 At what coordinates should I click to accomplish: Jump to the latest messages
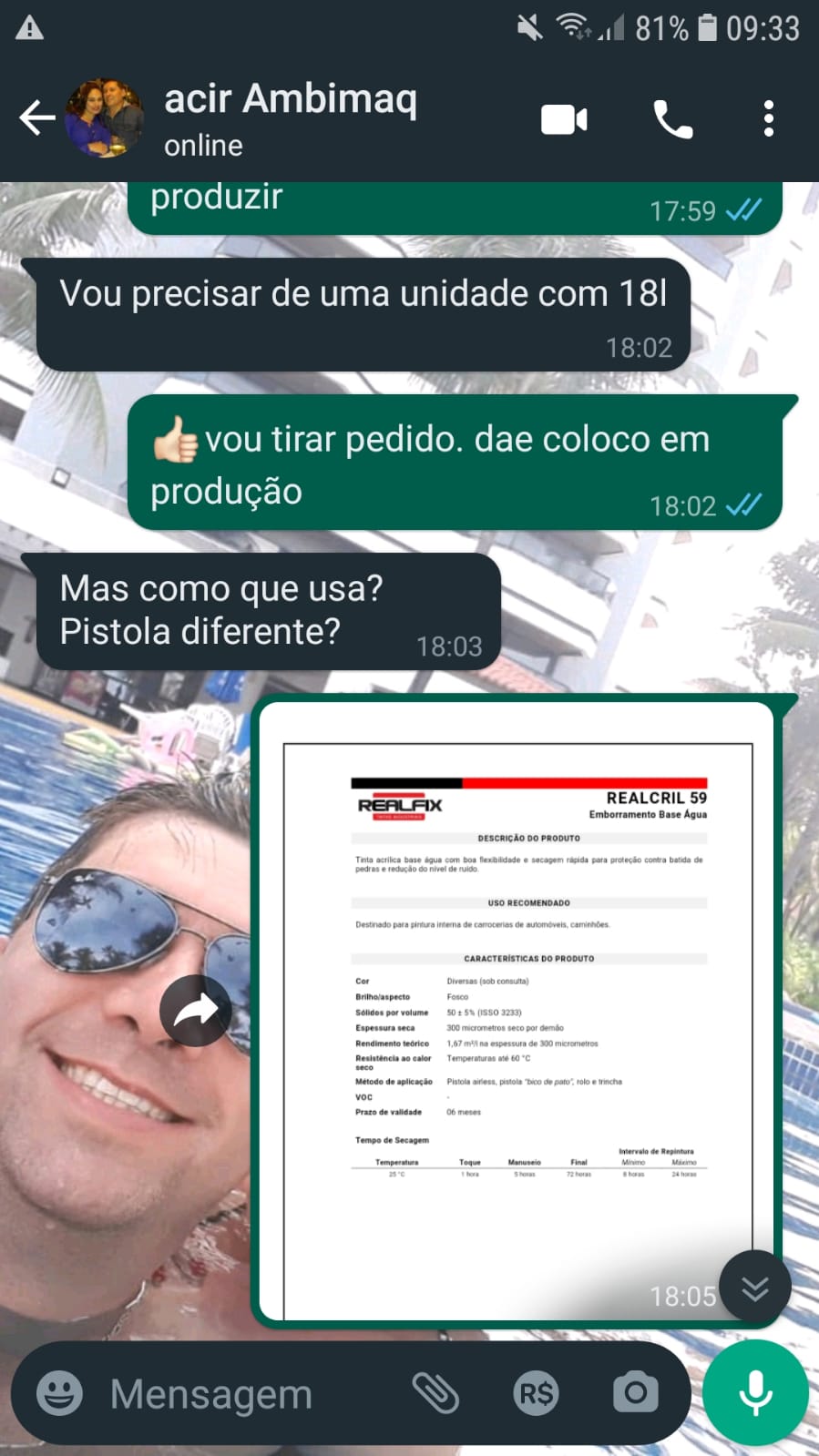(x=754, y=1288)
